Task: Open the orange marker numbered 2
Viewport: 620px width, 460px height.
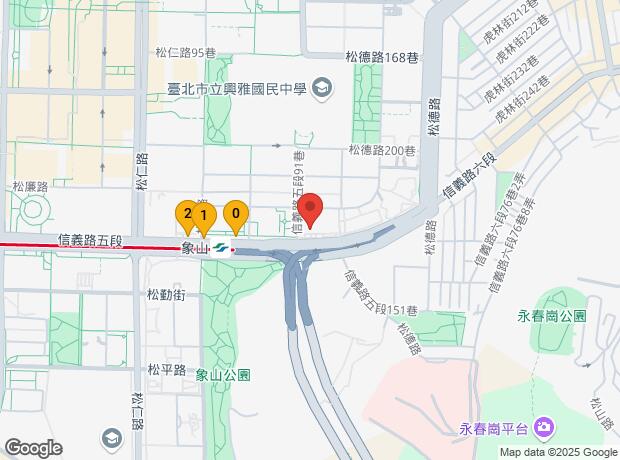Action: click(x=187, y=212)
